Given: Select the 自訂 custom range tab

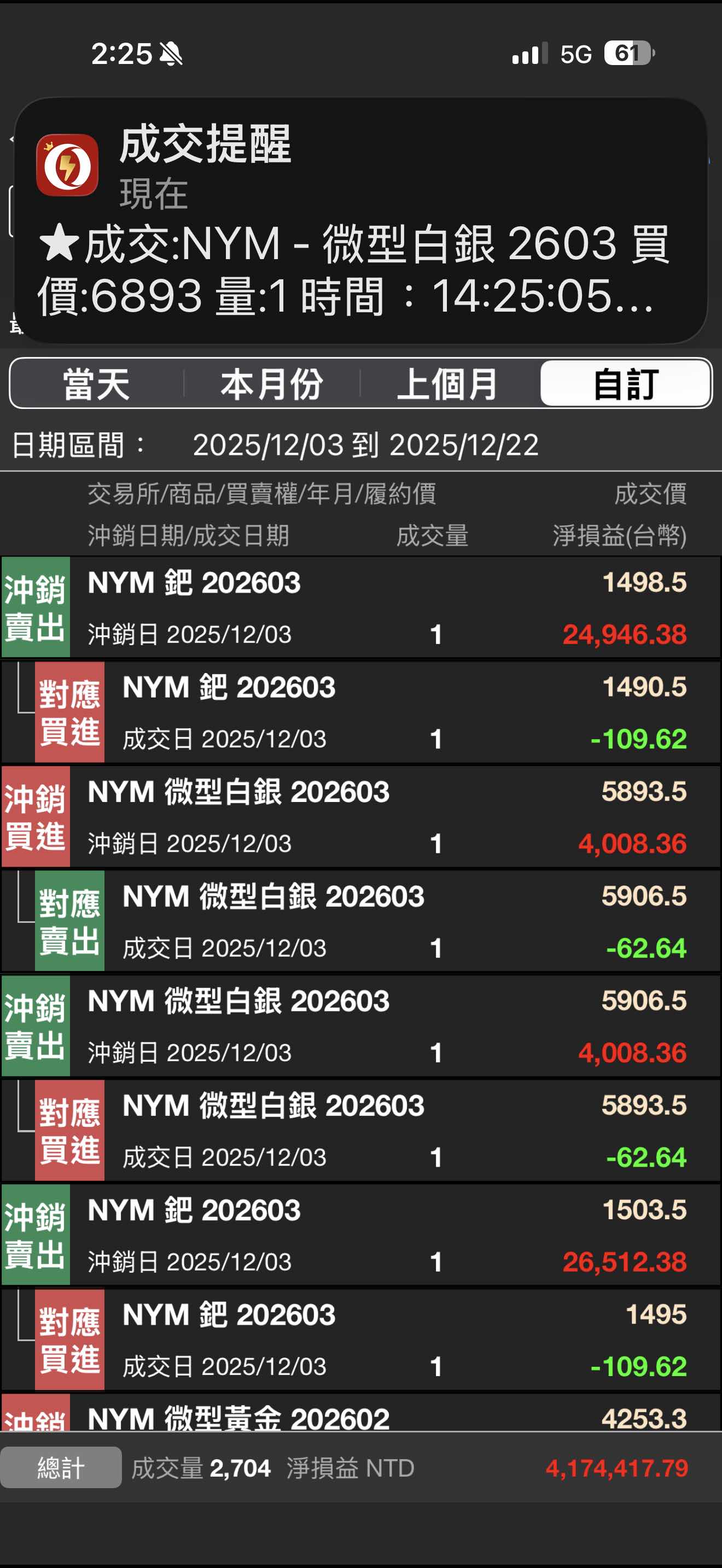Looking at the screenshot, I should point(625,384).
